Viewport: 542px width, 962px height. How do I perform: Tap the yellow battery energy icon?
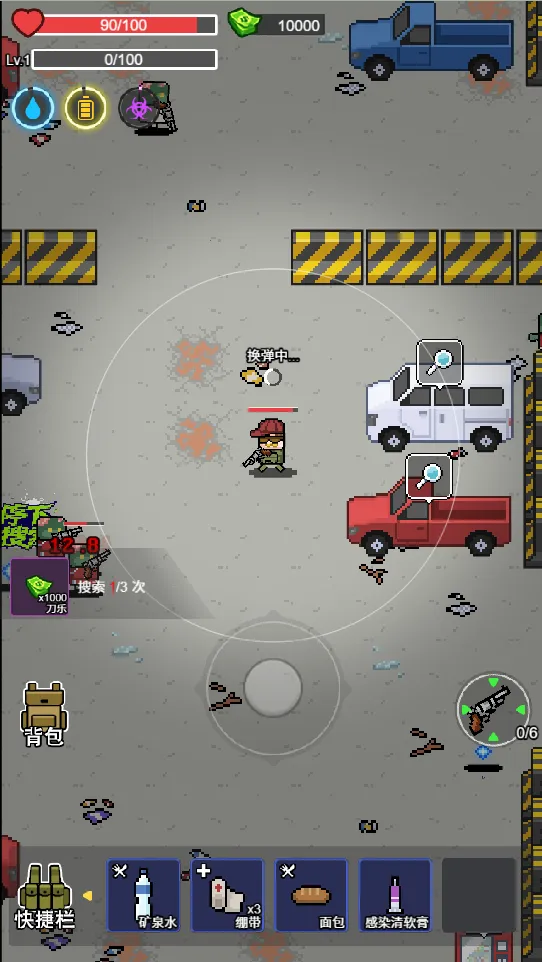(86, 108)
